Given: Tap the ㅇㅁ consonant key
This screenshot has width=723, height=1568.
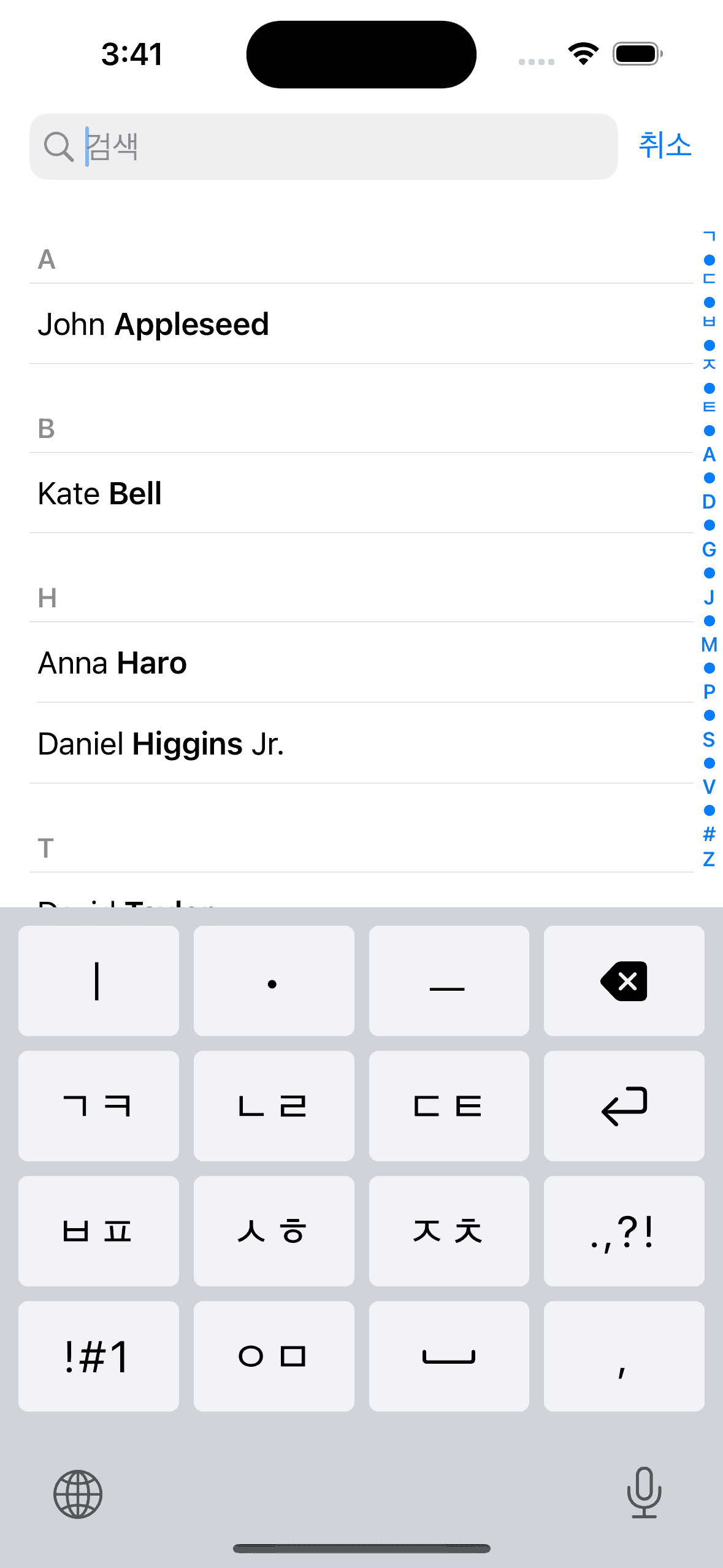Looking at the screenshot, I should (274, 1356).
